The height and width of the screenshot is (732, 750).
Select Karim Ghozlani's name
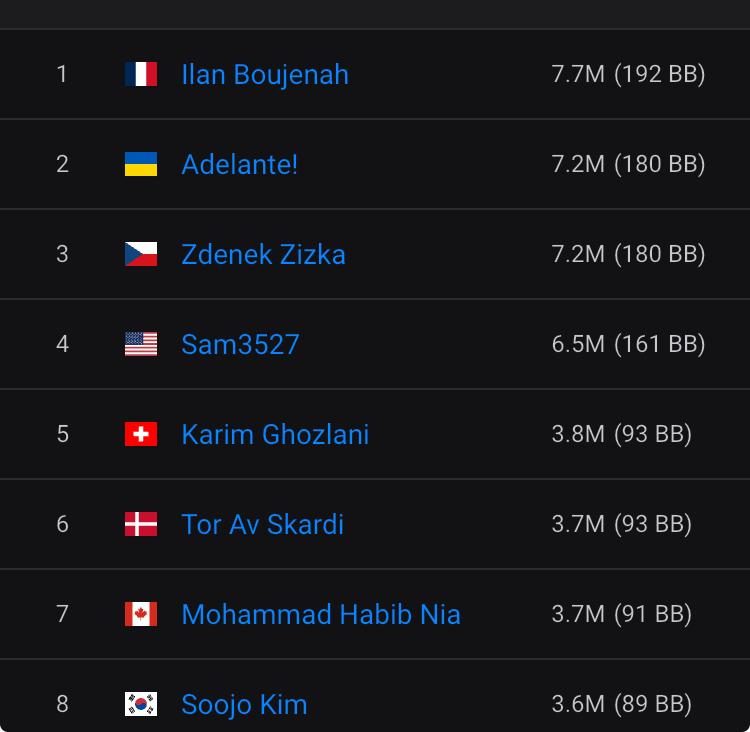275,434
